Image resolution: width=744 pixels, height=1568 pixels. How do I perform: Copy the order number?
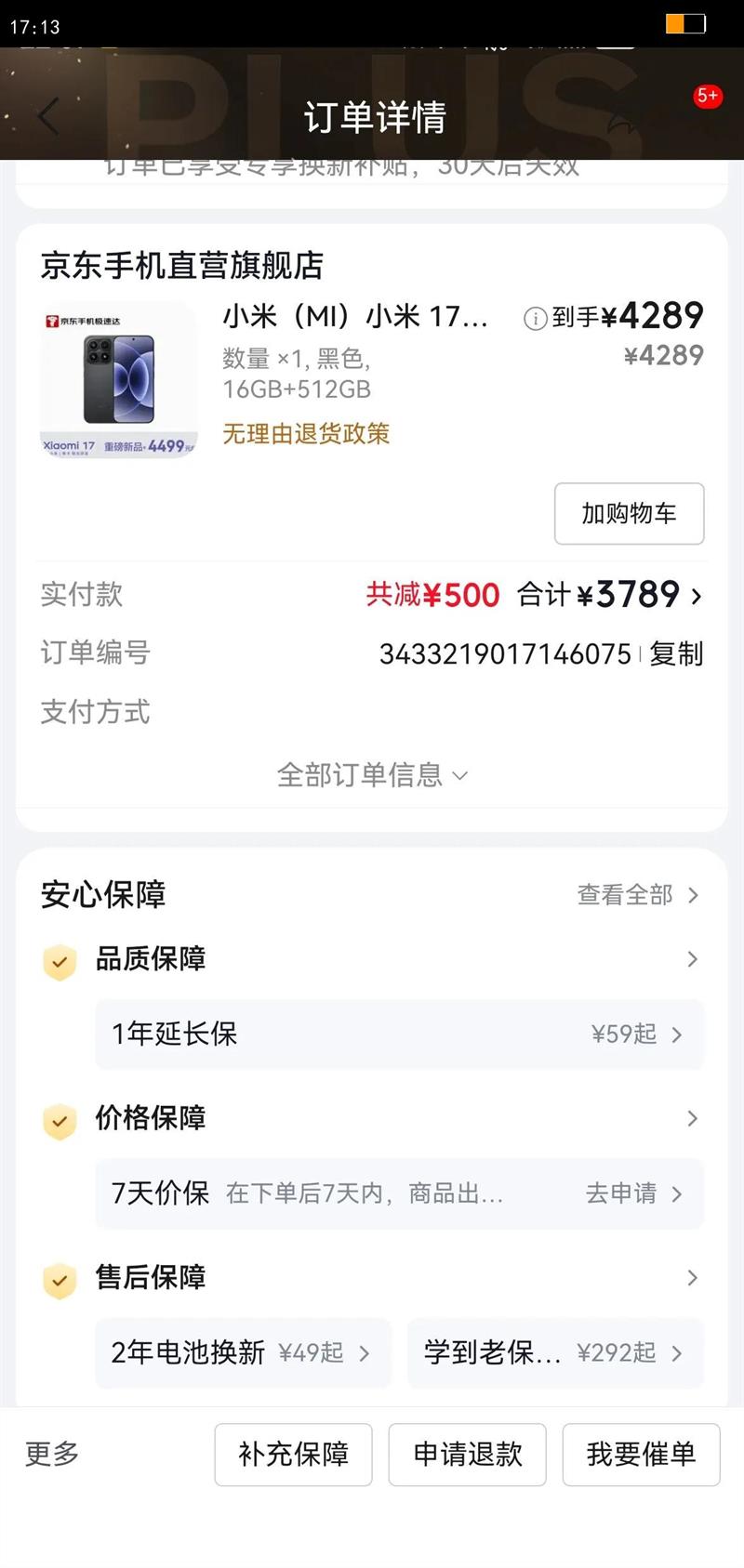click(x=676, y=654)
